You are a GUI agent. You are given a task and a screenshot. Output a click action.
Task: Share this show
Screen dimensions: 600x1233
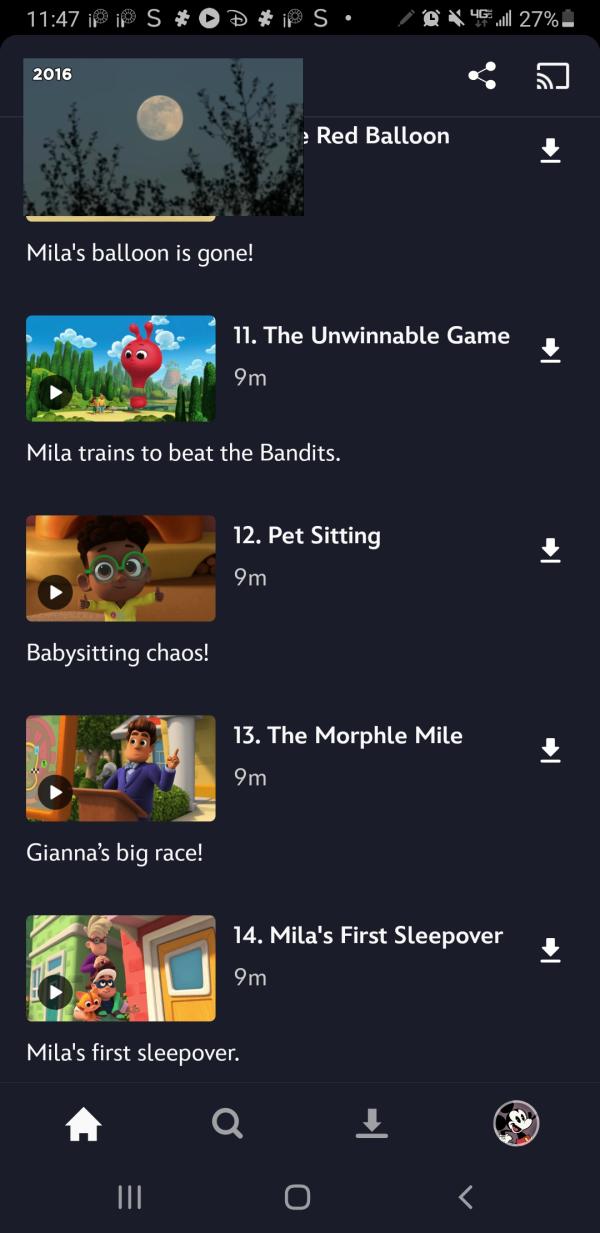pyautogui.click(x=482, y=76)
